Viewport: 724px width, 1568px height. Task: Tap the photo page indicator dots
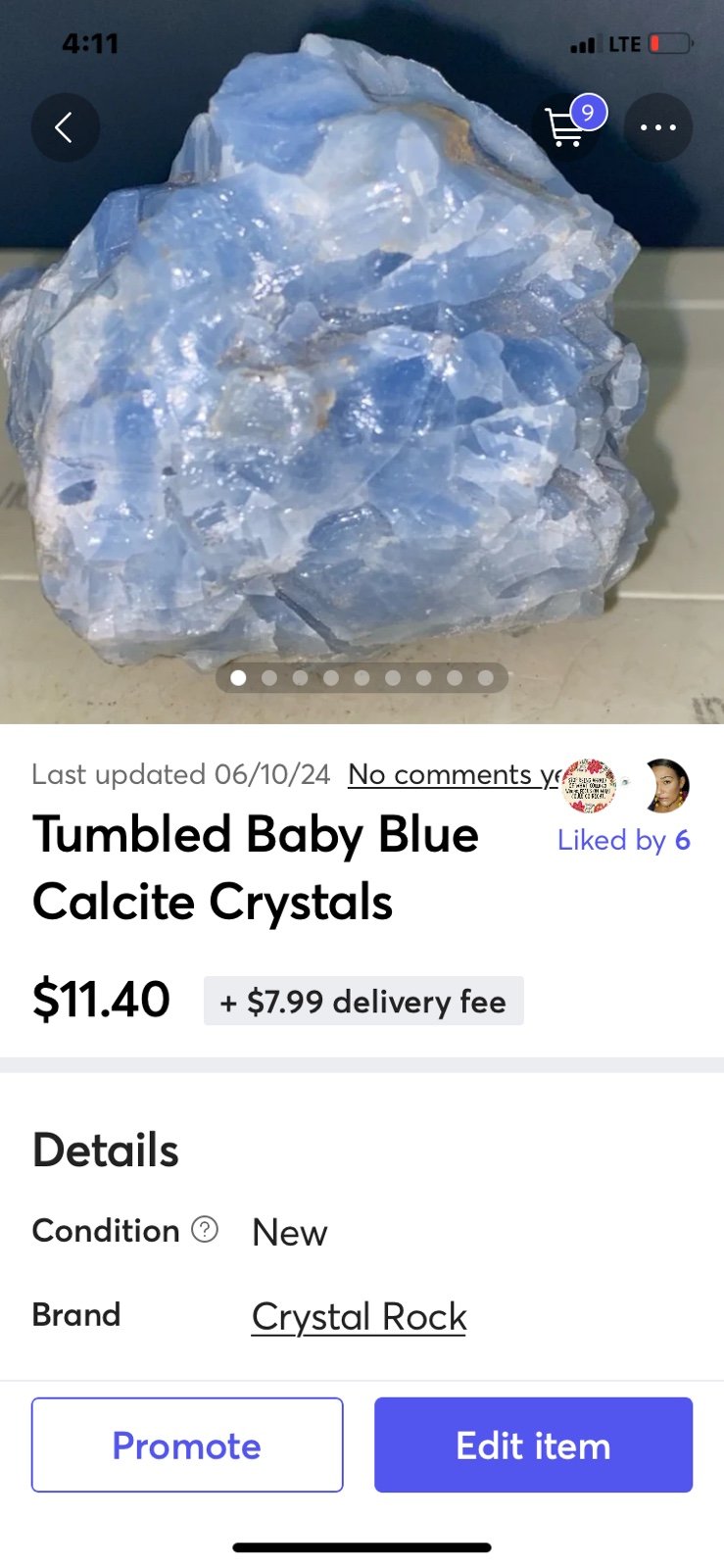362,677
